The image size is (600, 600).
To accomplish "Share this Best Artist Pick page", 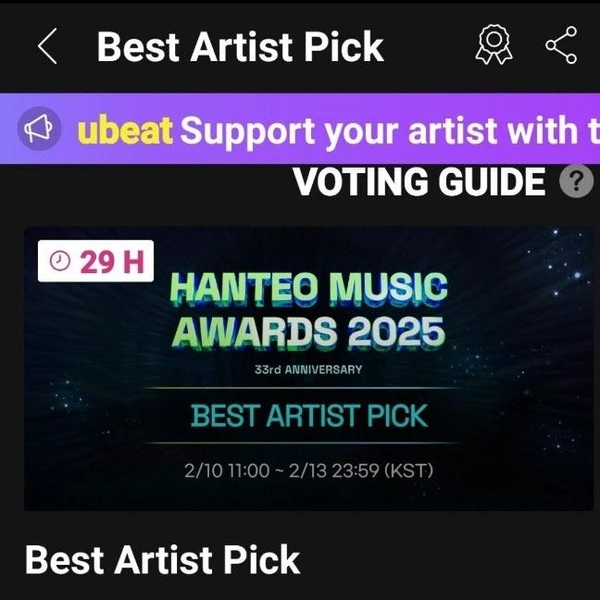I will pyautogui.click(x=561, y=46).
